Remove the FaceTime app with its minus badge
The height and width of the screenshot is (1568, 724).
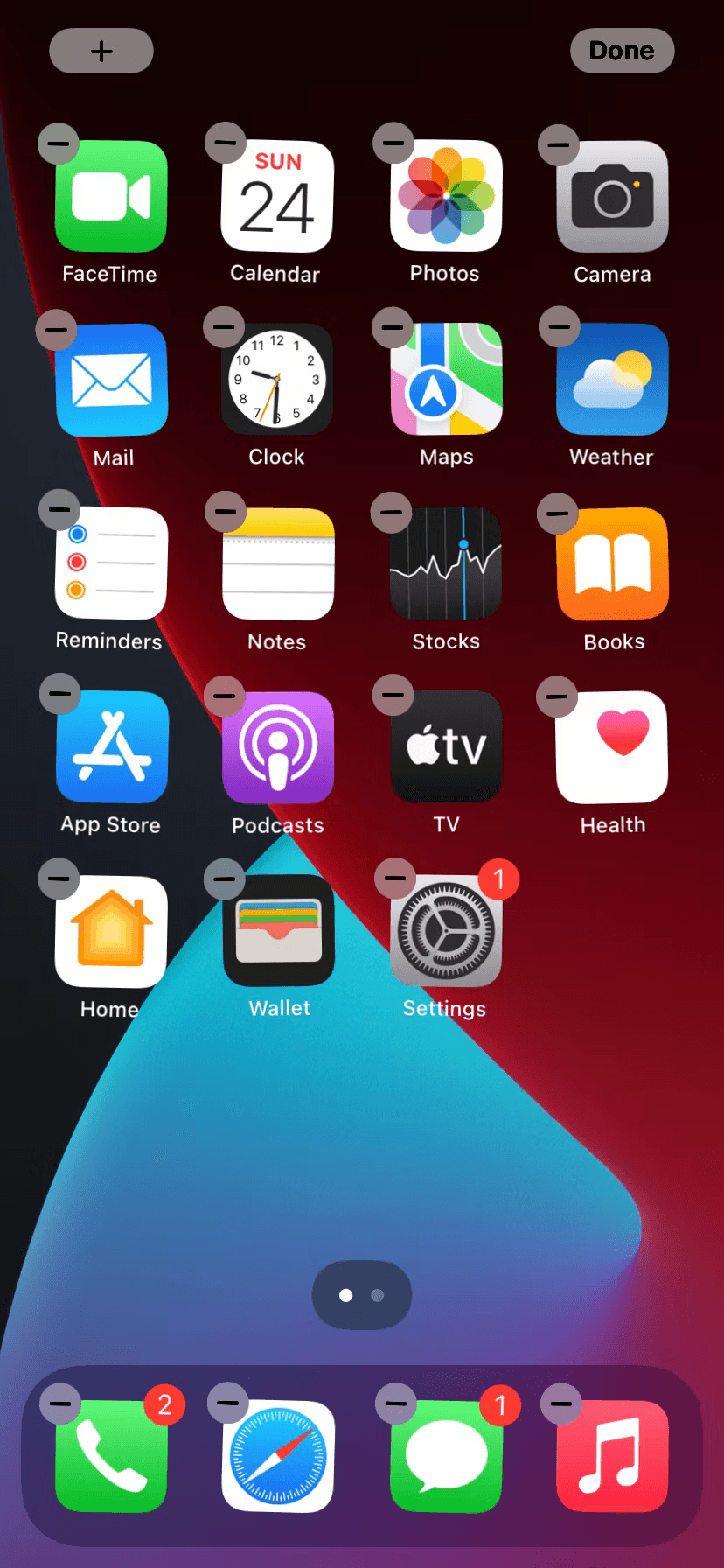(x=59, y=142)
